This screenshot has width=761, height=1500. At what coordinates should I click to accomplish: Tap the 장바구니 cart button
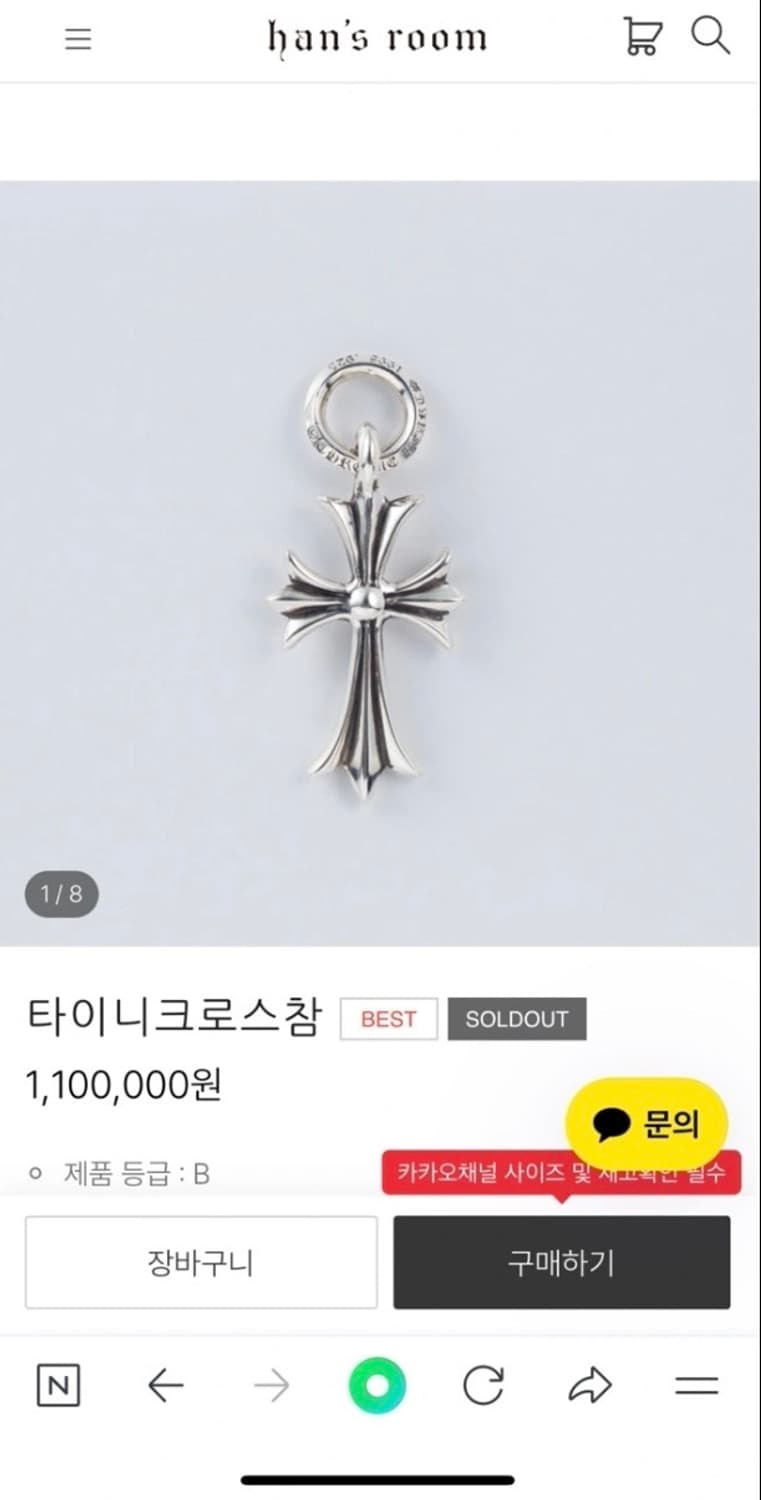(201, 1262)
